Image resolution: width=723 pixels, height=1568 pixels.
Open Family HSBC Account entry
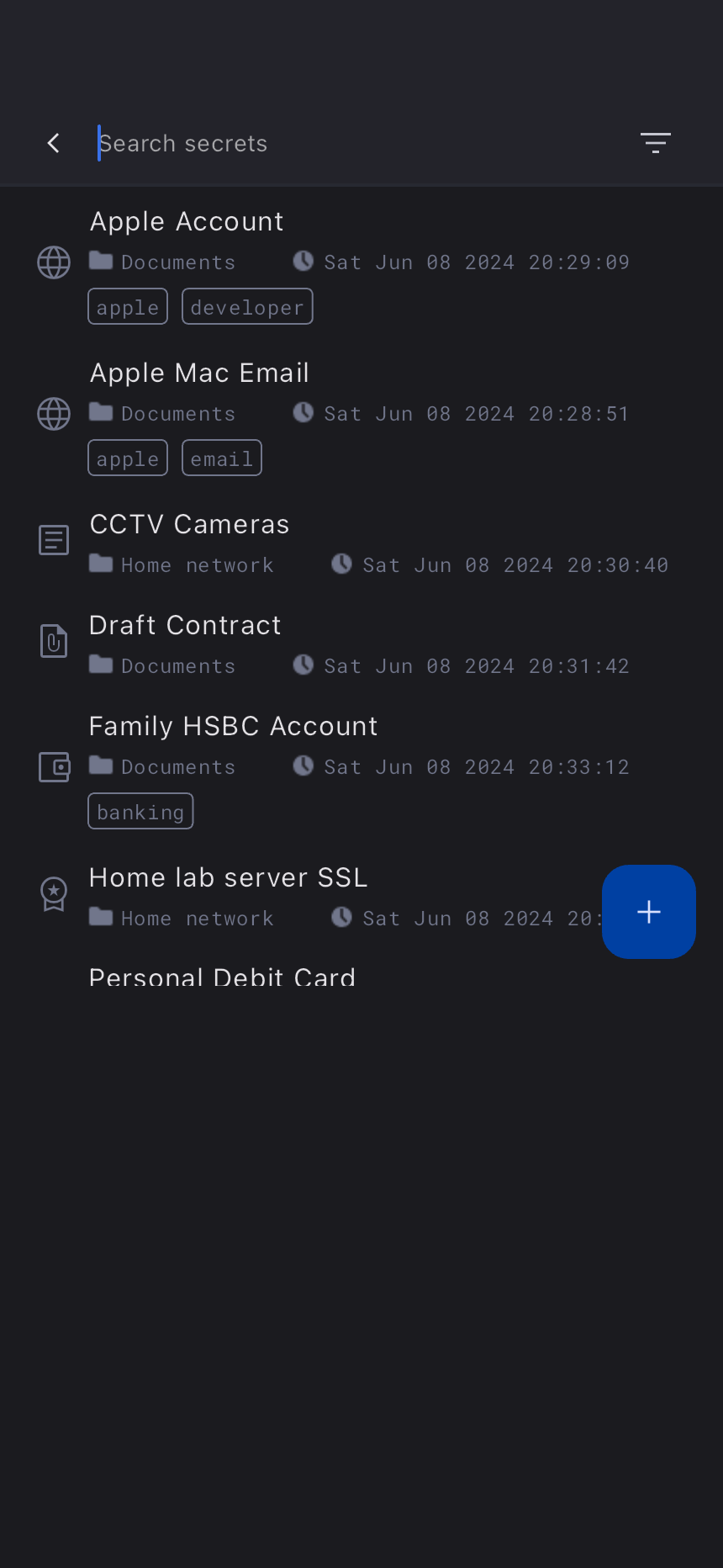click(x=233, y=727)
